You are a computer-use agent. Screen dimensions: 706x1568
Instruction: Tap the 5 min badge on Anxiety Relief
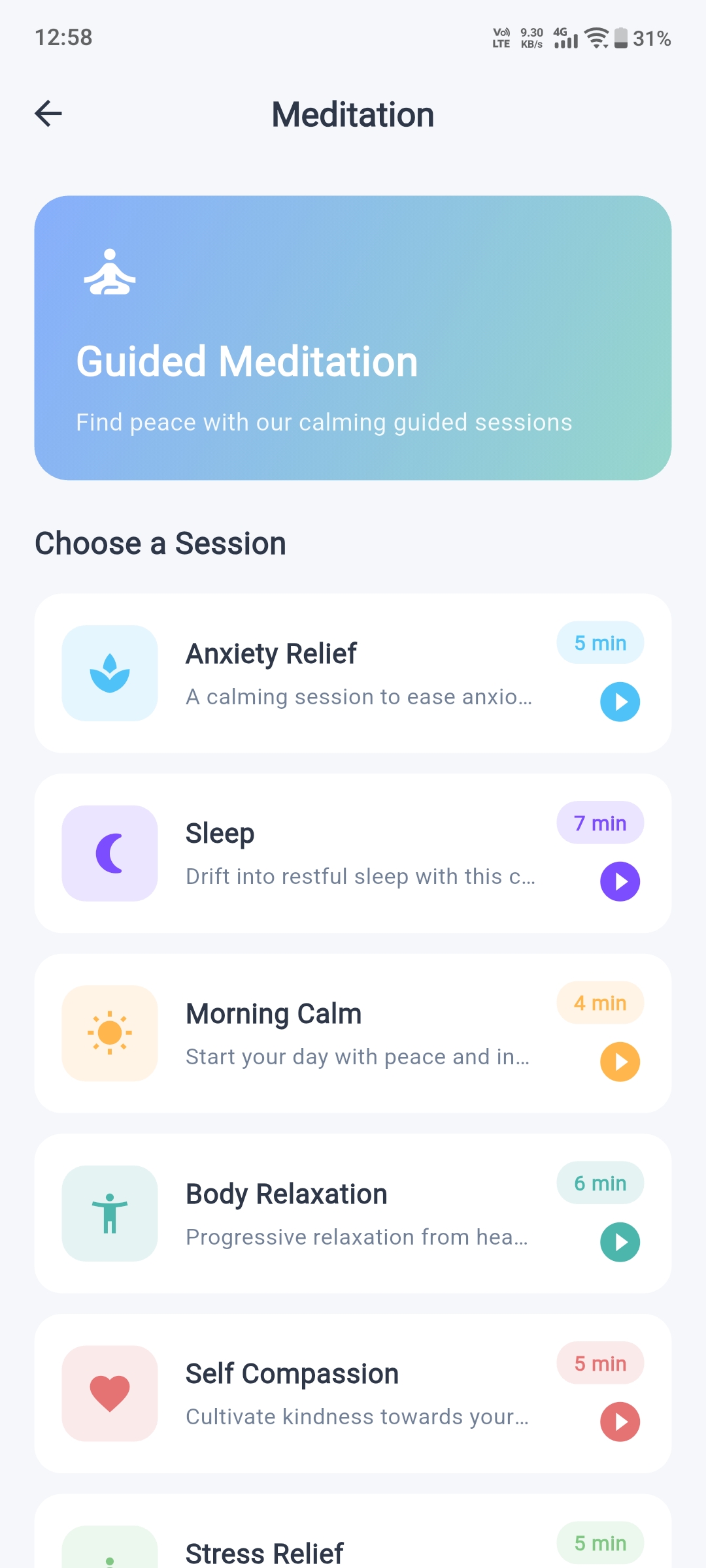tap(599, 642)
